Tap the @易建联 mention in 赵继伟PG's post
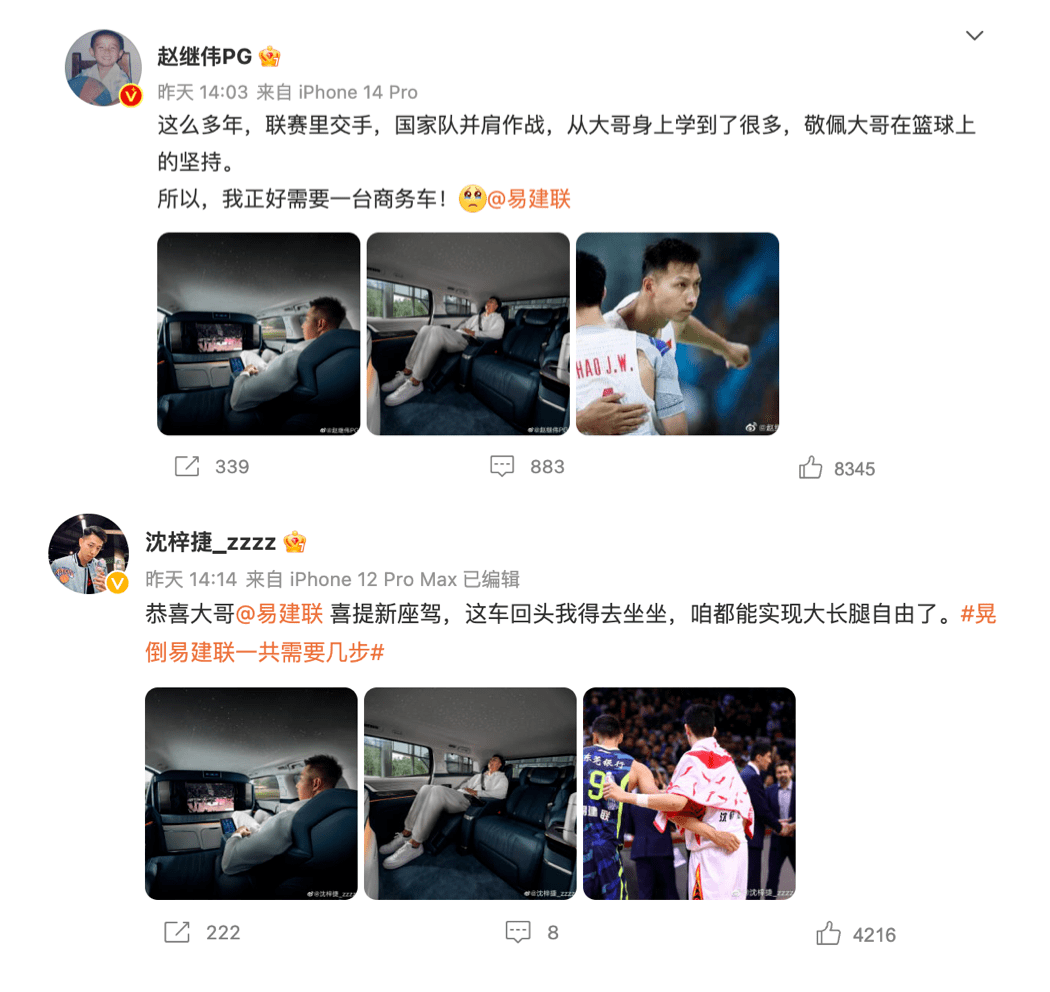Image resolution: width=1050 pixels, height=992 pixels. [x=529, y=199]
